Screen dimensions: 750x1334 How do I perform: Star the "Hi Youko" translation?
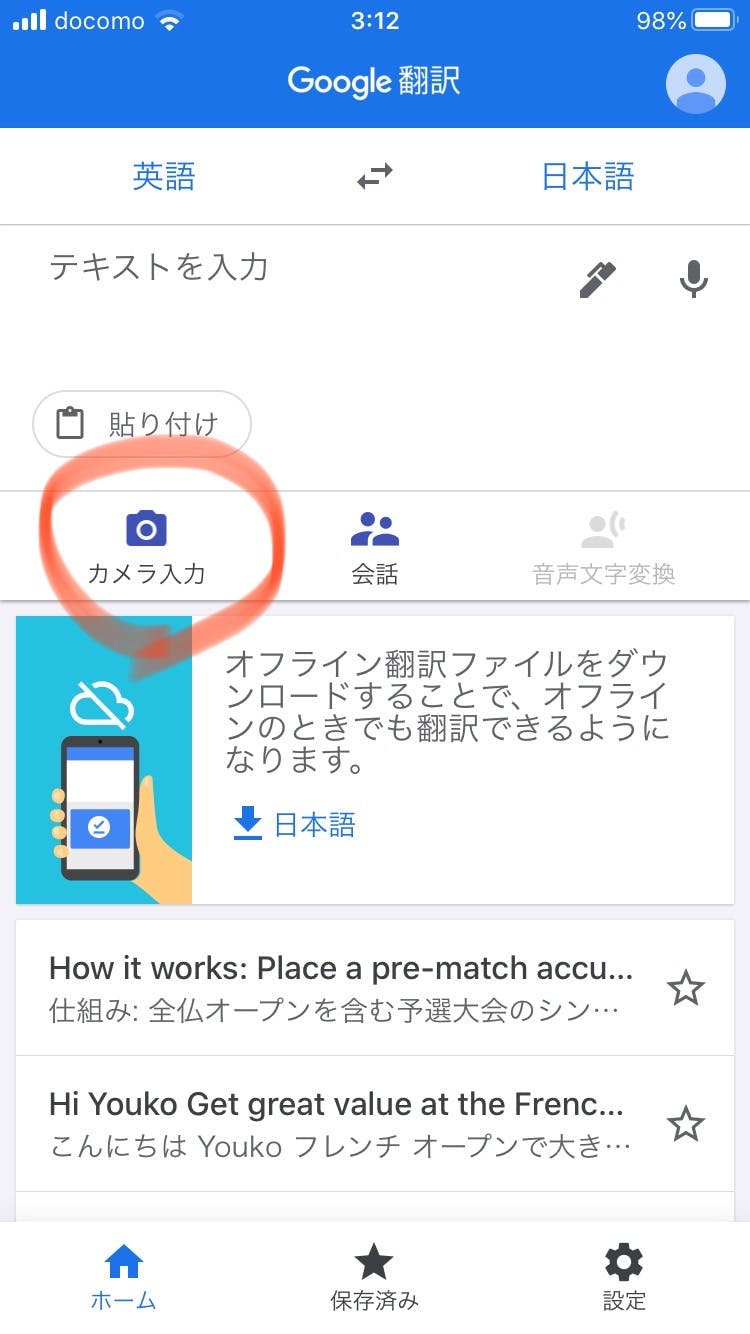click(x=686, y=1124)
